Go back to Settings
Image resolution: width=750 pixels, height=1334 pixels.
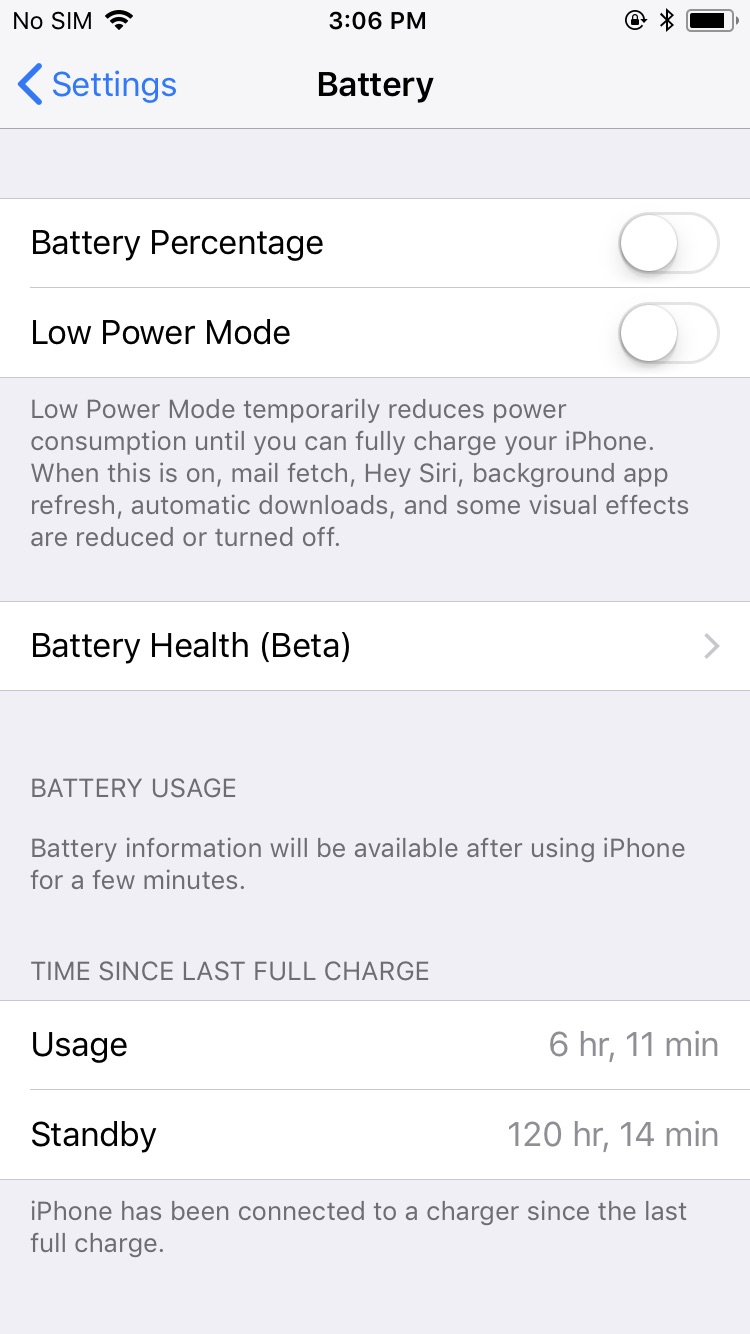click(97, 85)
